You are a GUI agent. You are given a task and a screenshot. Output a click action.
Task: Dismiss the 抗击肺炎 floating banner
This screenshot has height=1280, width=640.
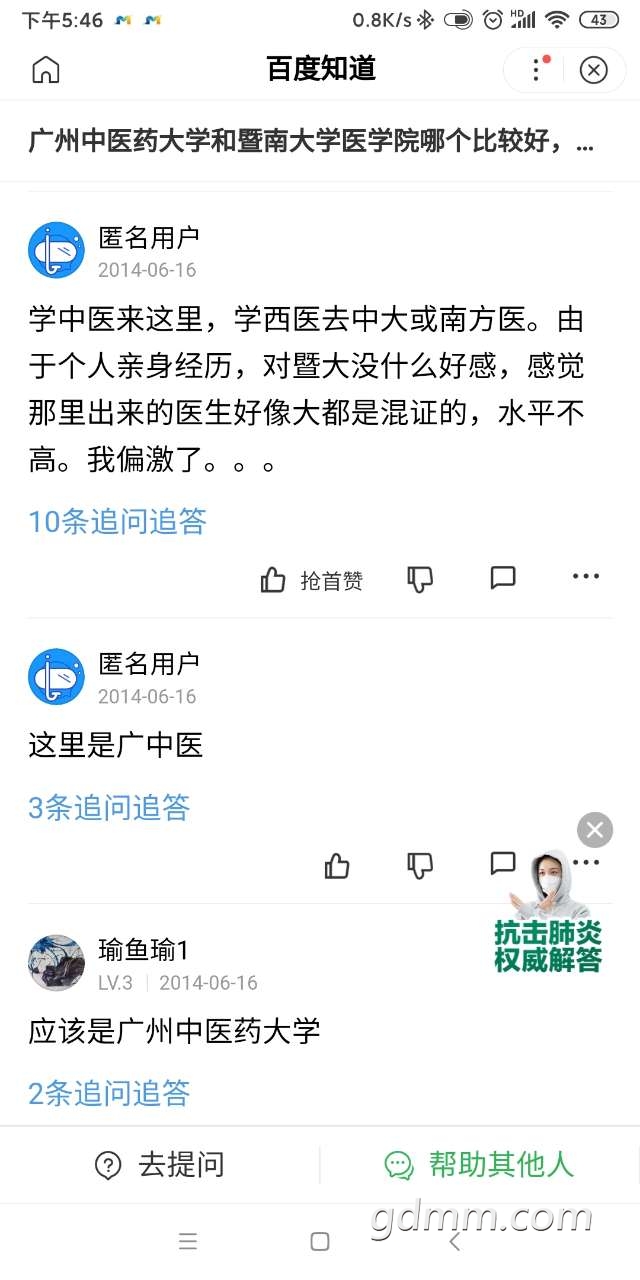coord(595,829)
